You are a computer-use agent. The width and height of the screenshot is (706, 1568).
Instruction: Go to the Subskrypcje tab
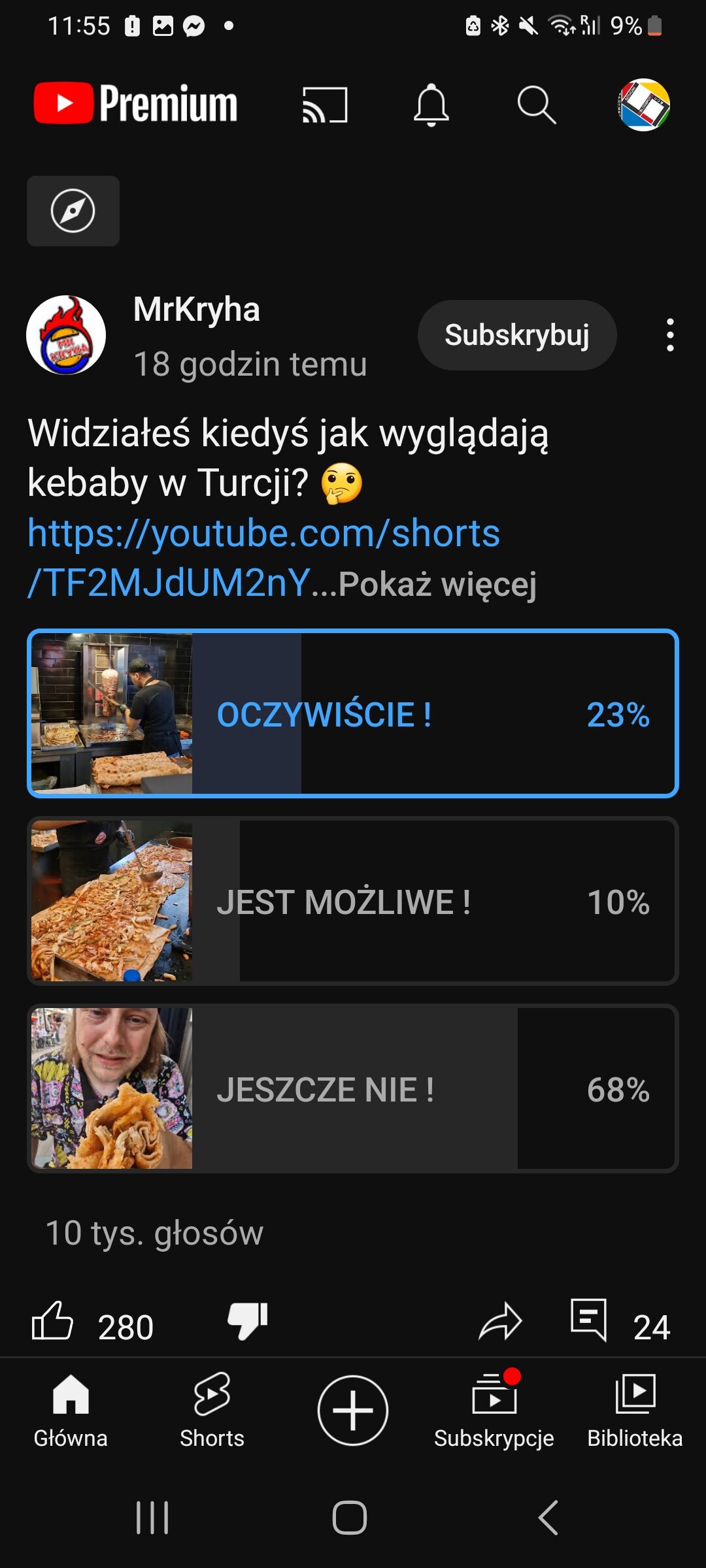tap(494, 1410)
